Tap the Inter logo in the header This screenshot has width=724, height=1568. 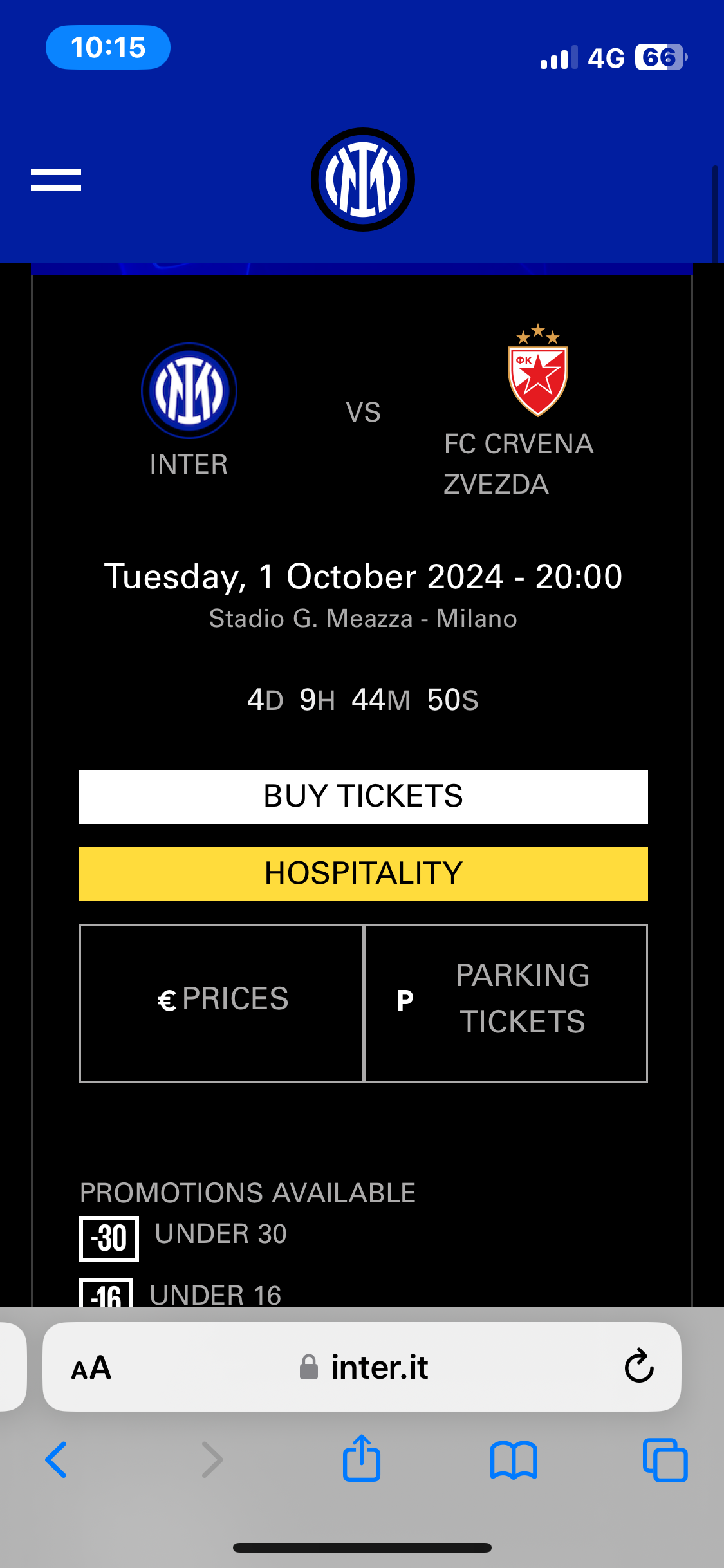363,180
